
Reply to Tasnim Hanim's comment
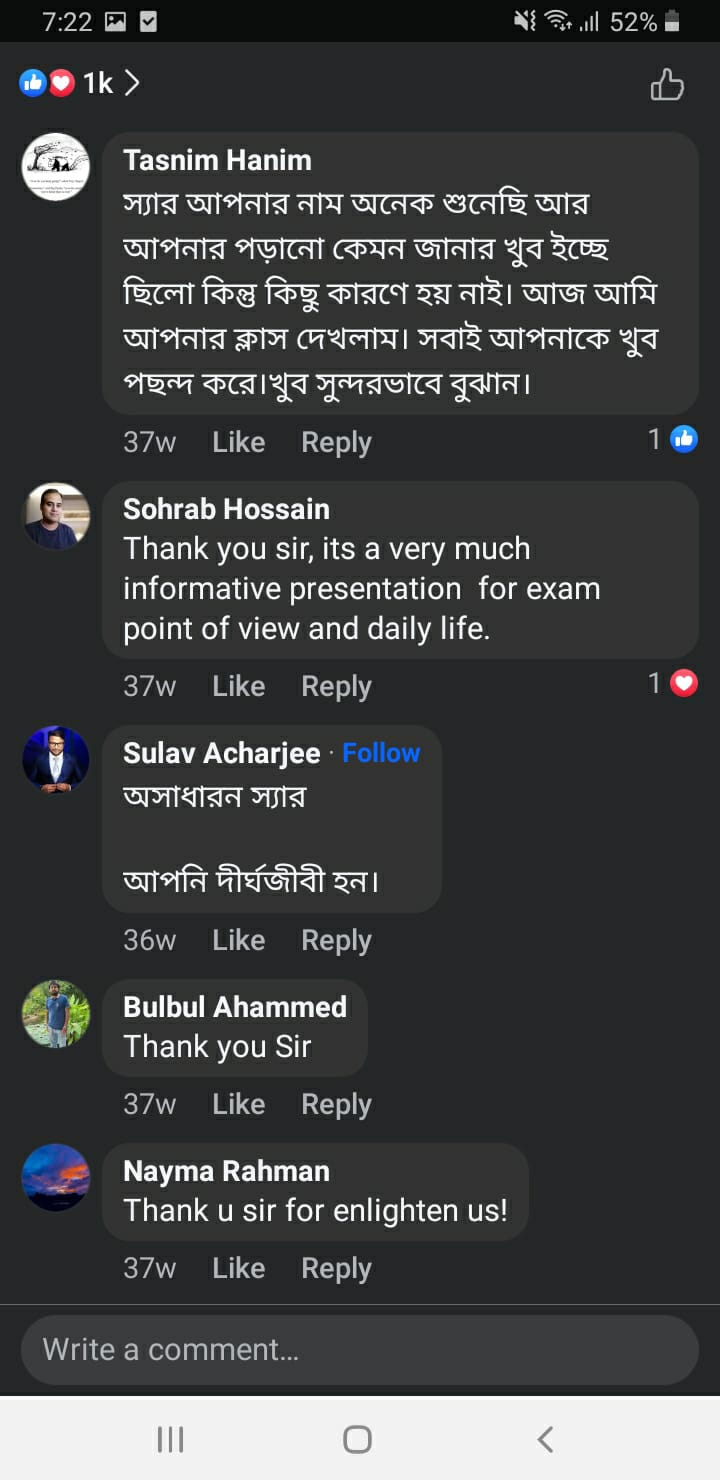tap(336, 442)
